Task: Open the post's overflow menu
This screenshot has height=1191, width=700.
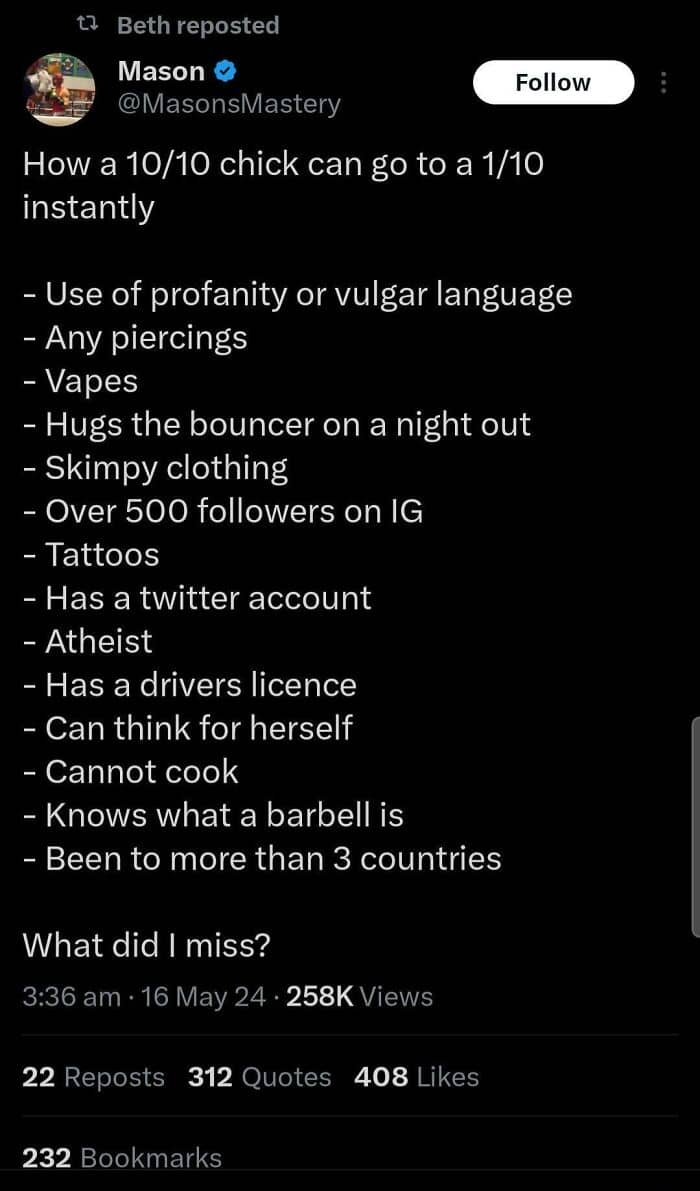Action: 664,83
